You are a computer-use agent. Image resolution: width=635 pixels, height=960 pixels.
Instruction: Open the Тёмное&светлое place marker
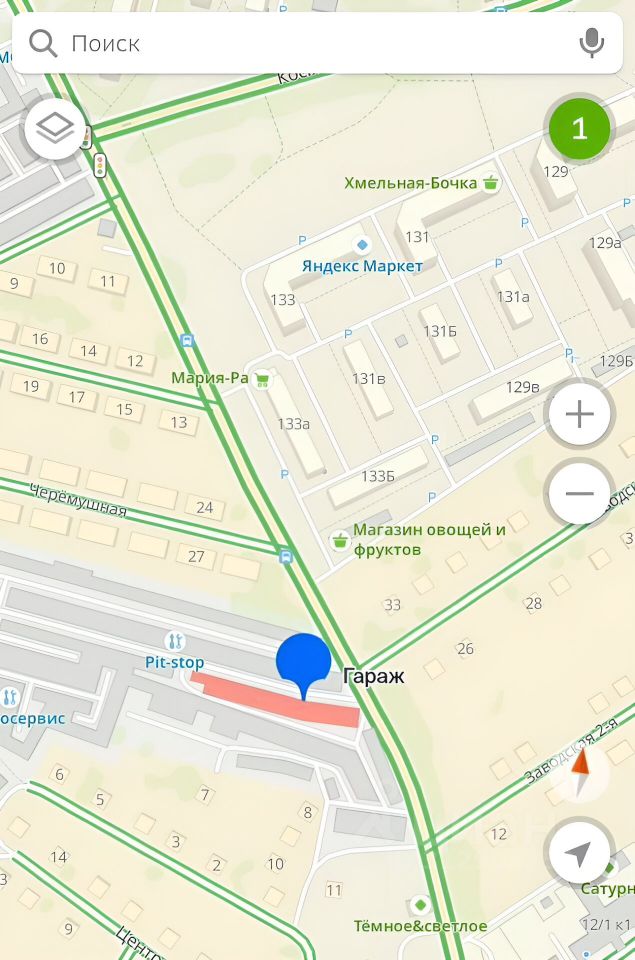(x=421, y=906)
